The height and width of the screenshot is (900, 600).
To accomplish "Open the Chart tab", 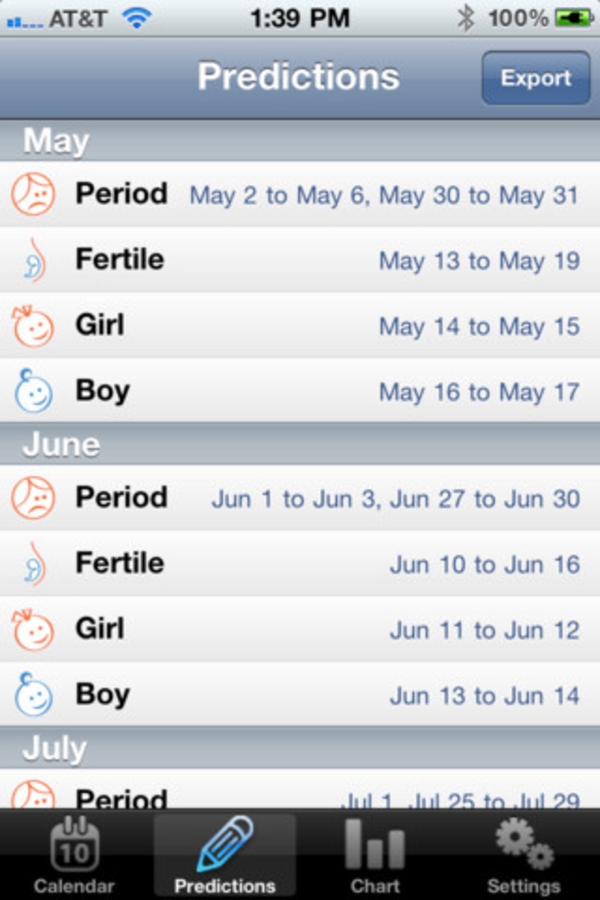I will pos(375,855).
